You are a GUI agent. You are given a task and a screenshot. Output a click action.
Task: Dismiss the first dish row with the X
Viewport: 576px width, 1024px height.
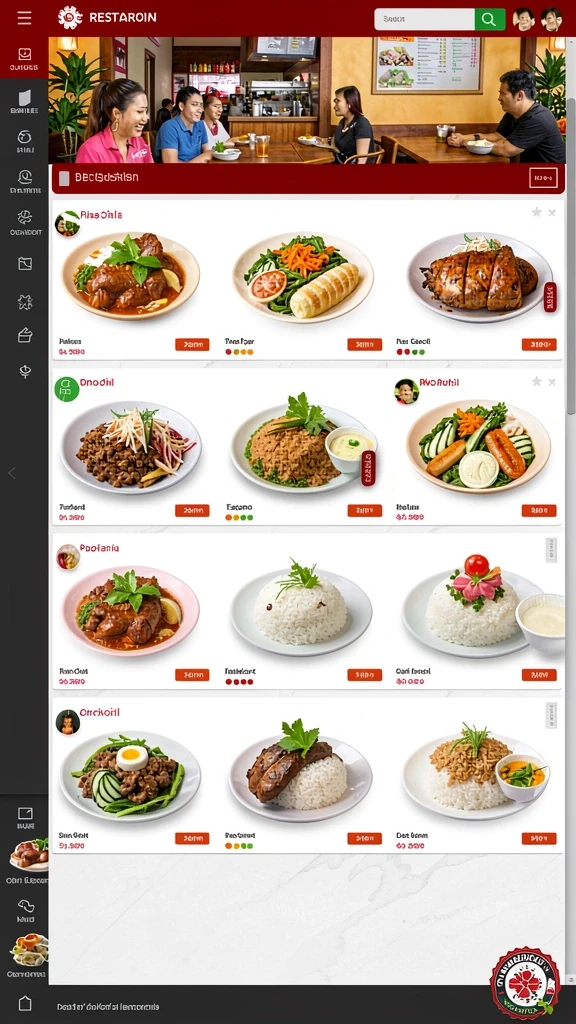coord(552,212)
